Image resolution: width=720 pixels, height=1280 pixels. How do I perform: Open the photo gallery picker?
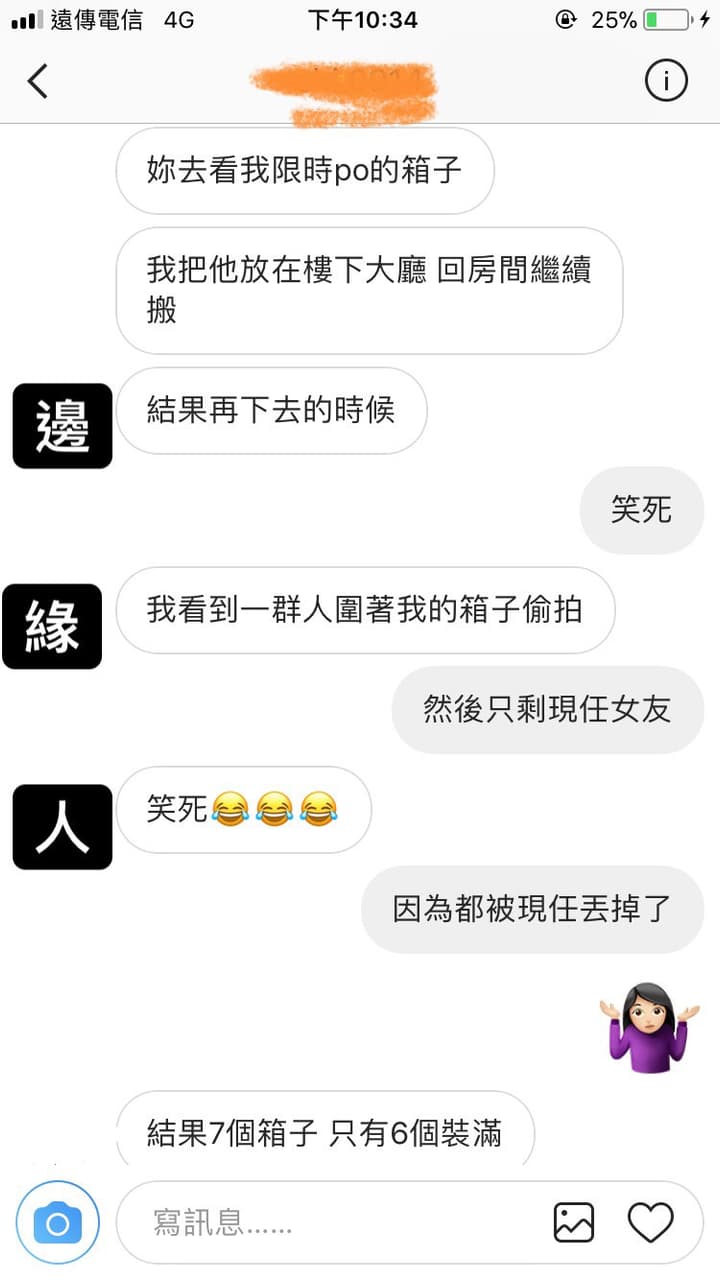click(573, 1222)
